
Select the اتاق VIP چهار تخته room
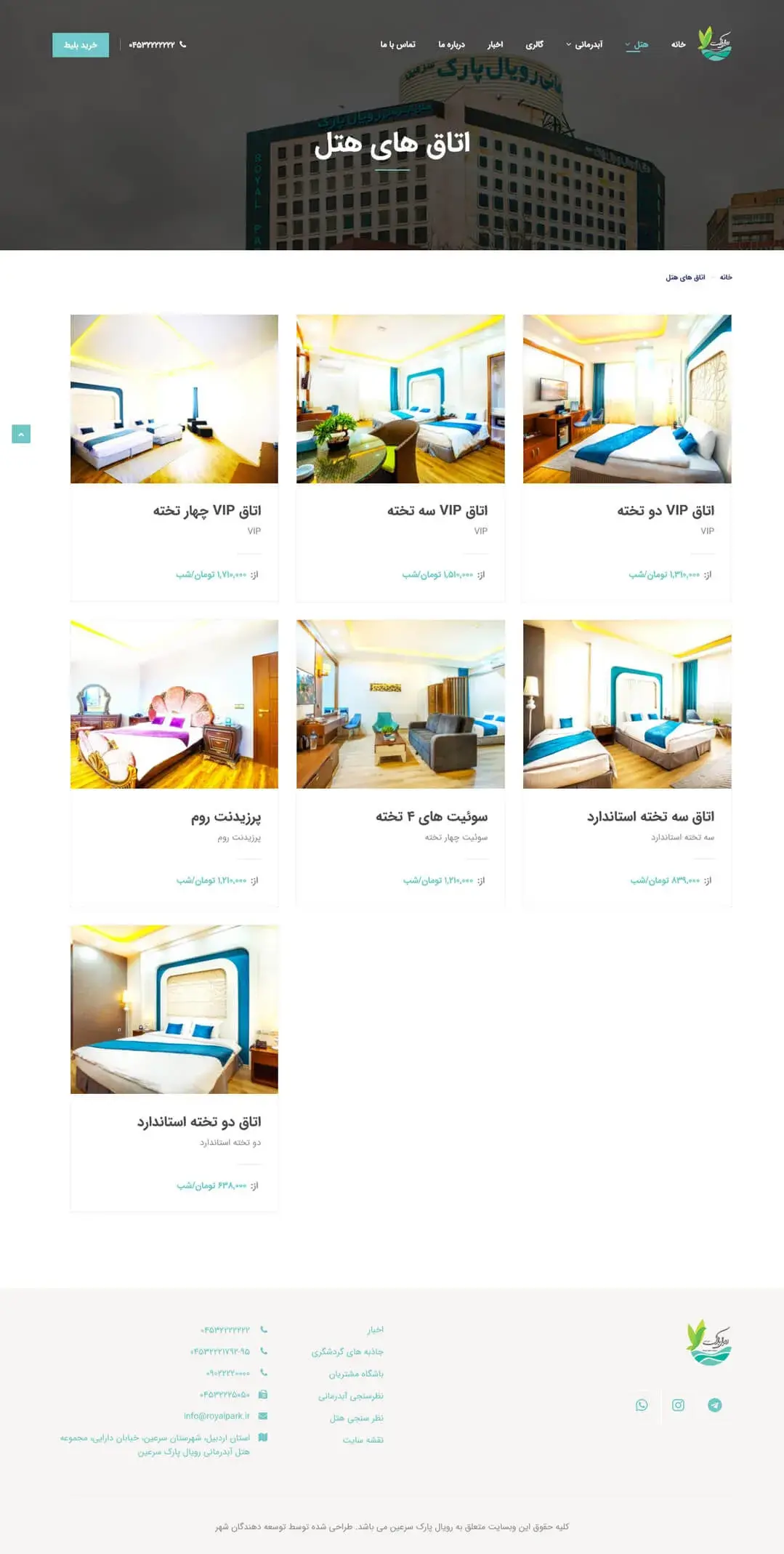pos(207,510)
